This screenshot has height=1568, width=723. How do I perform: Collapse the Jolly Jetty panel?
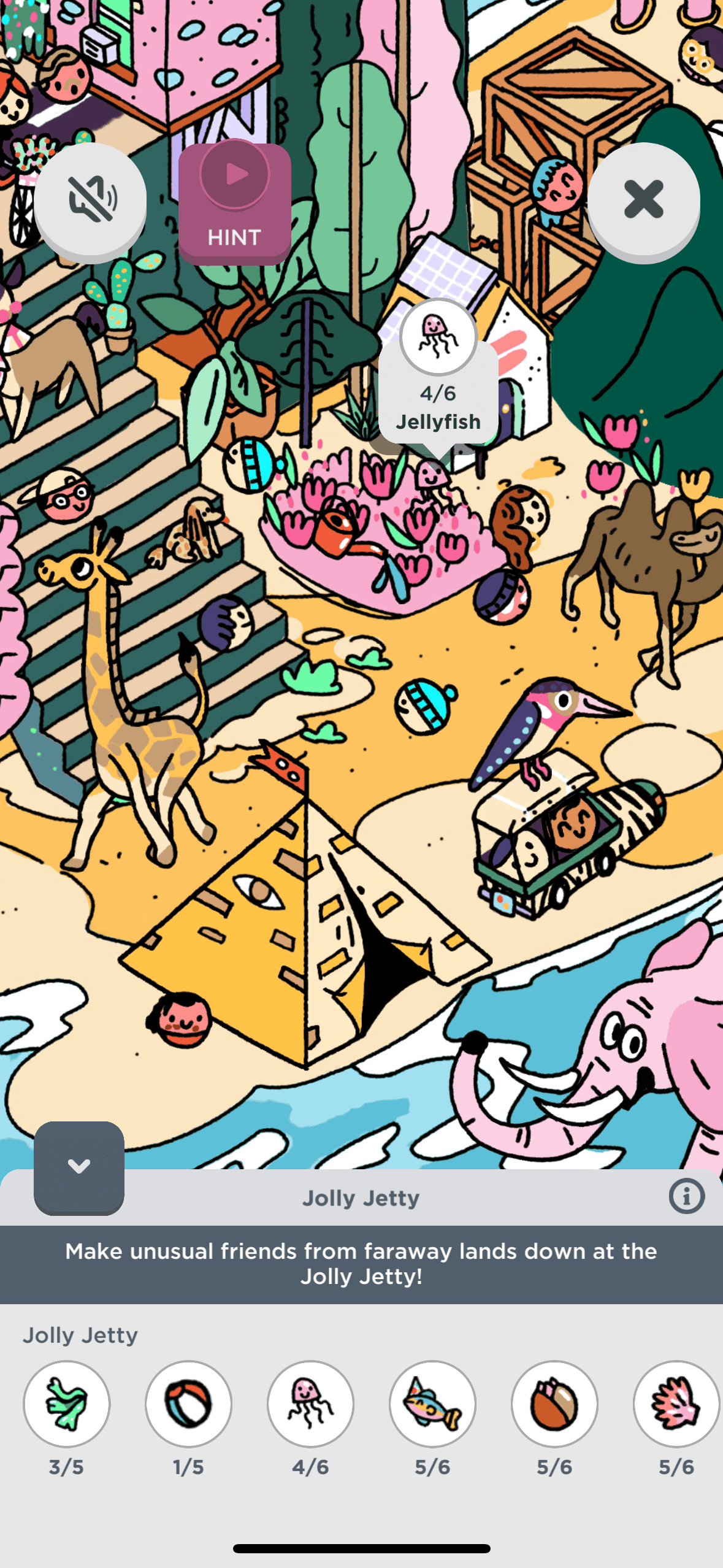[x=79, y=1166]
